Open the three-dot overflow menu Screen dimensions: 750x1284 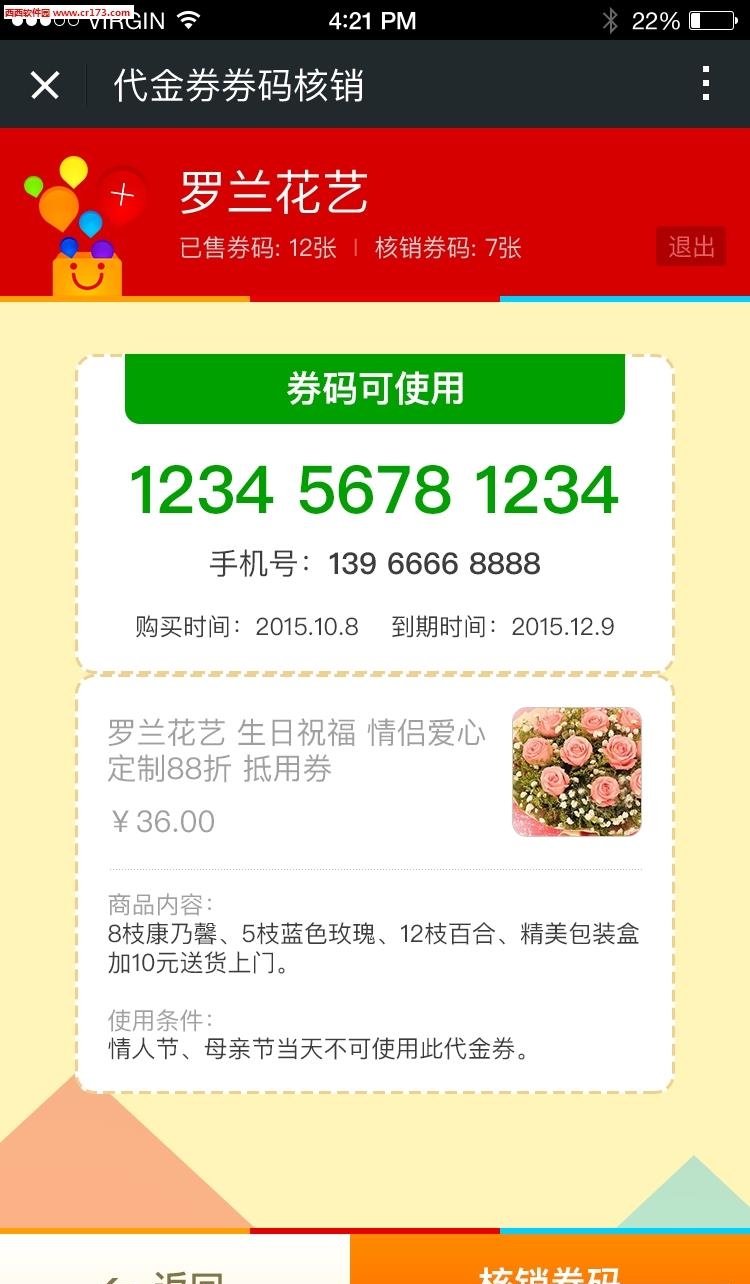pos(706,84)
